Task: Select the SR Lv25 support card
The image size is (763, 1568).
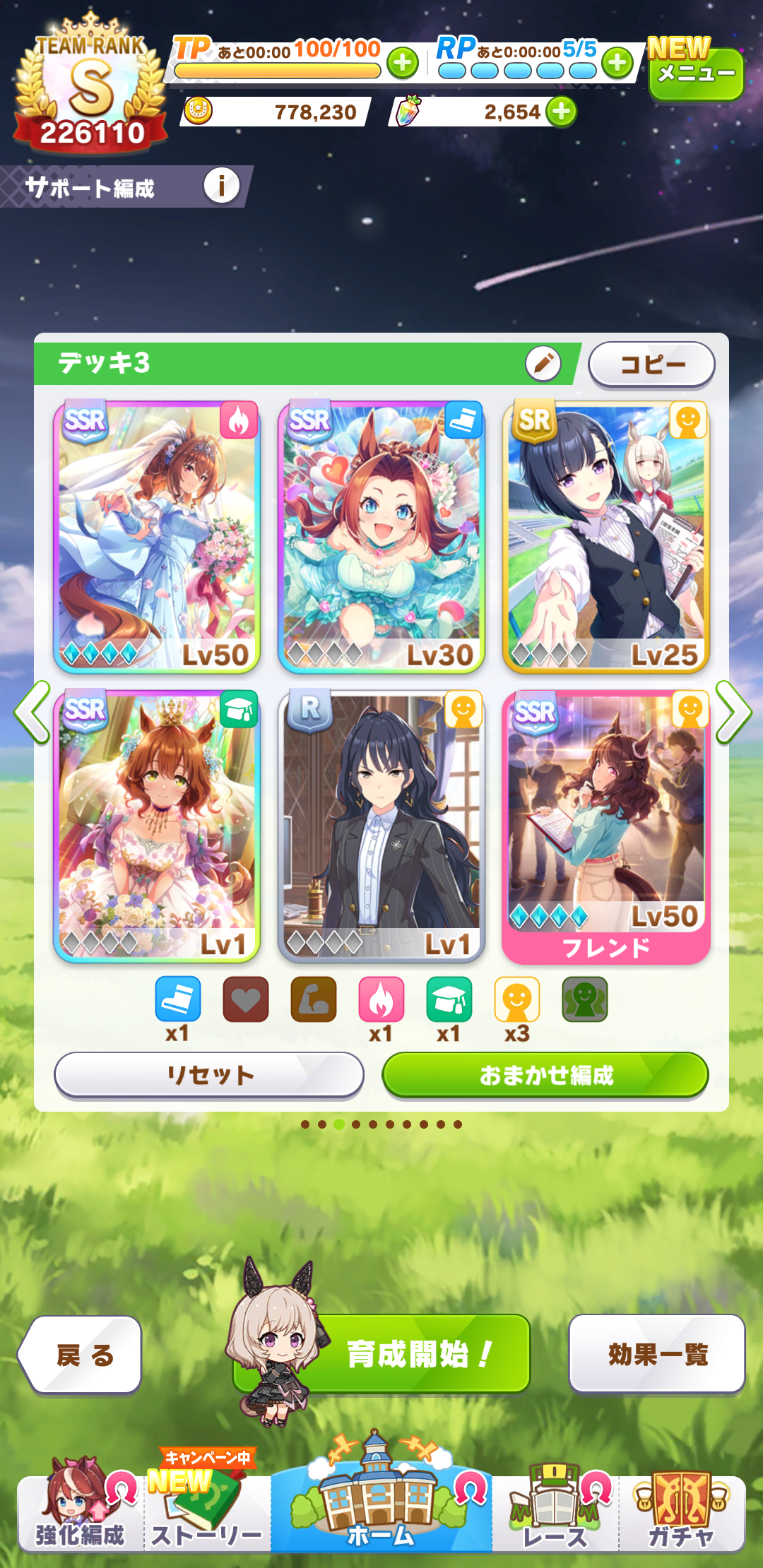Action: pyautogui.click(x=606, y=537)
